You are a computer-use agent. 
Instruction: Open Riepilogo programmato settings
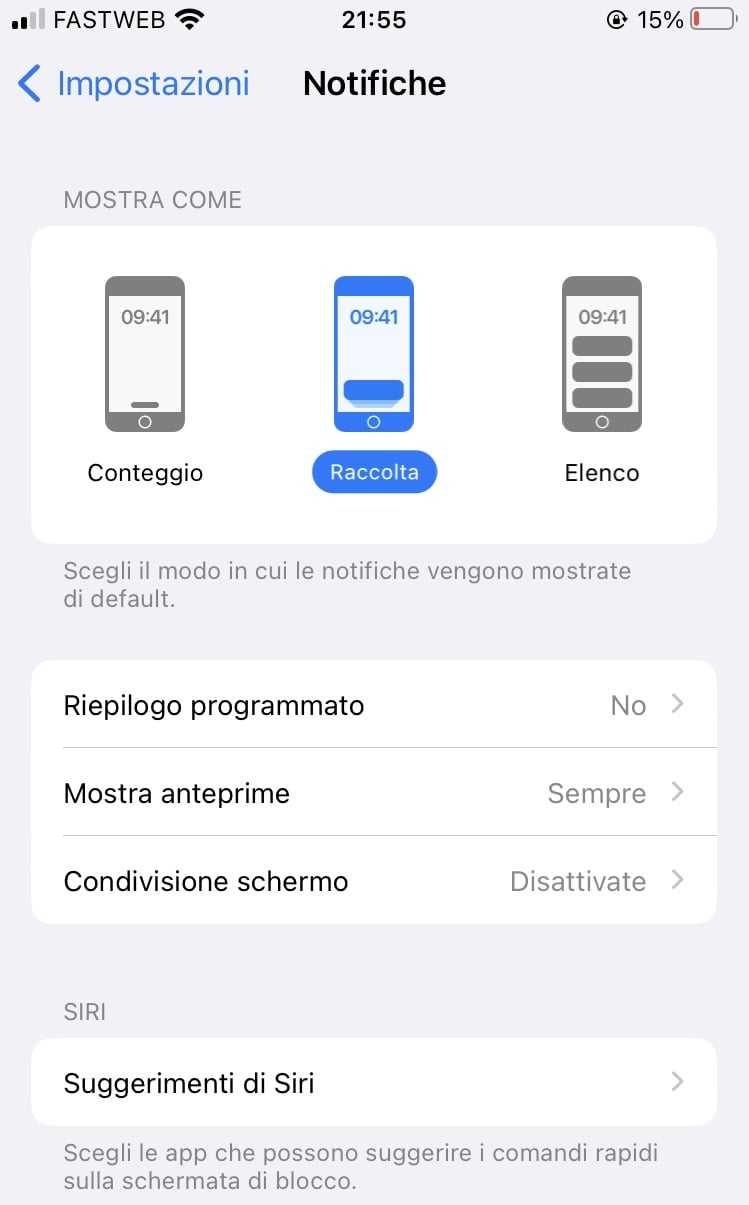[x=374, y=705]
